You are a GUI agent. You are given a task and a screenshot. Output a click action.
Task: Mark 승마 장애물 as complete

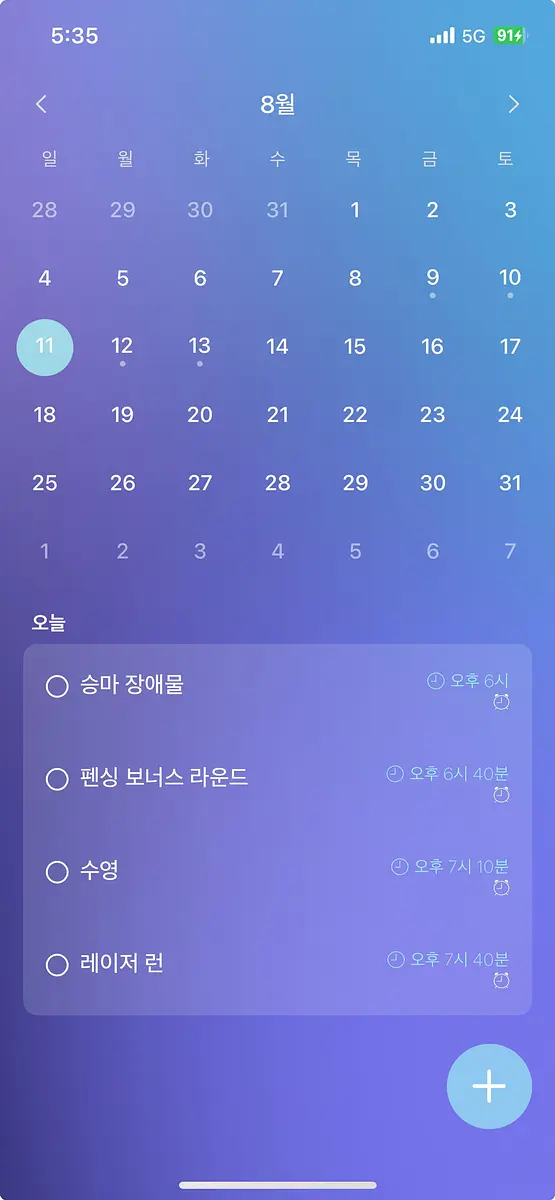pos(57,686)
